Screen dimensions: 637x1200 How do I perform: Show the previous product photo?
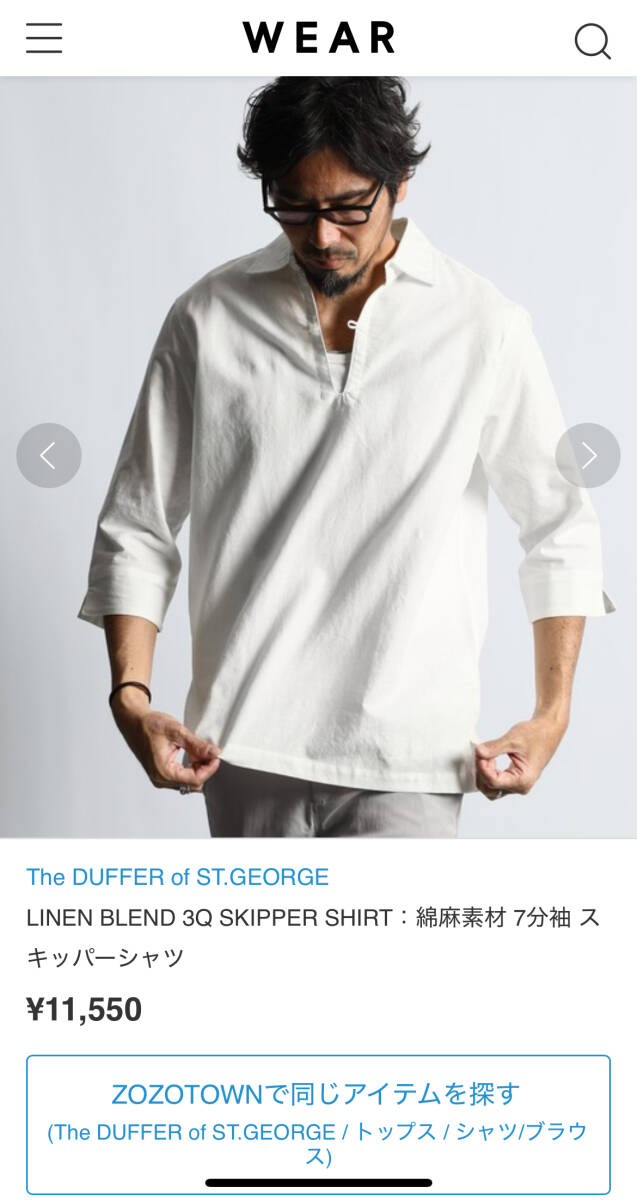[x=48, y=456]
